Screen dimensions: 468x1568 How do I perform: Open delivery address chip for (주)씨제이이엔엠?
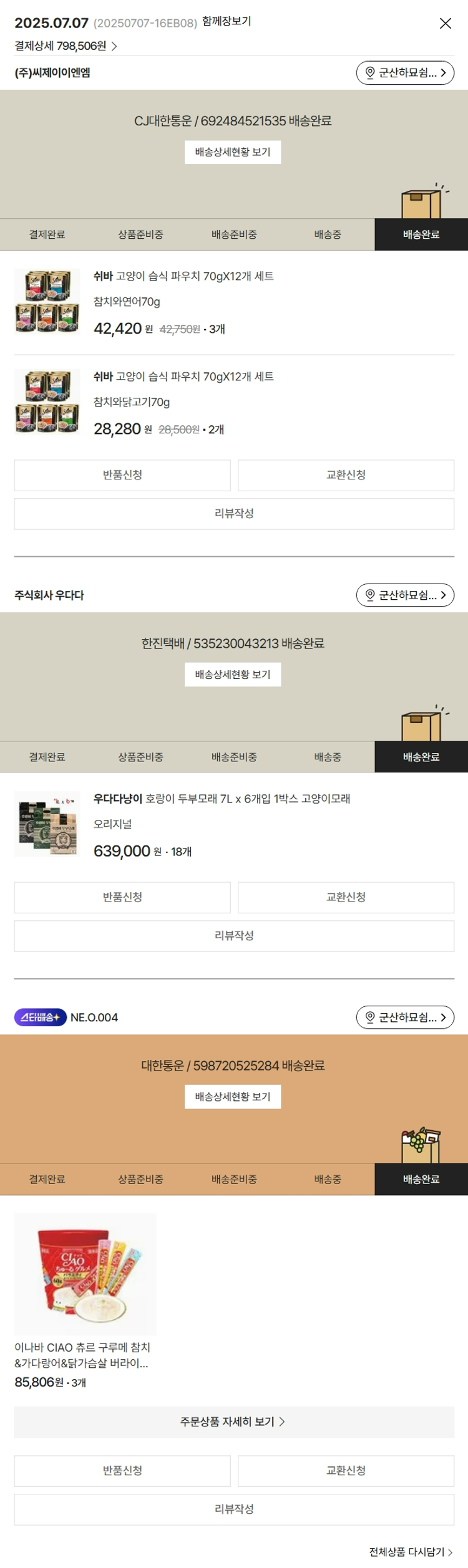click(x=404, y=73)
